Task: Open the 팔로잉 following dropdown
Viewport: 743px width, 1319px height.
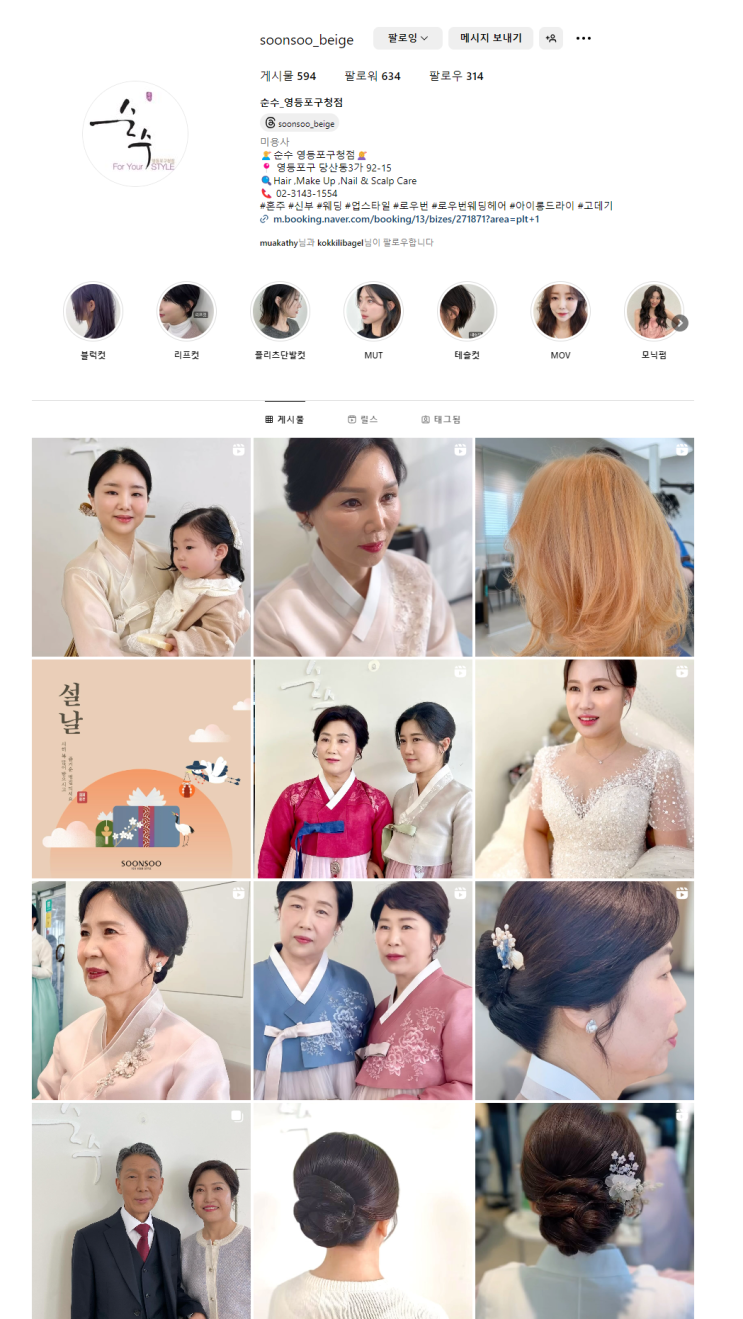Action: tap(407, 38)
